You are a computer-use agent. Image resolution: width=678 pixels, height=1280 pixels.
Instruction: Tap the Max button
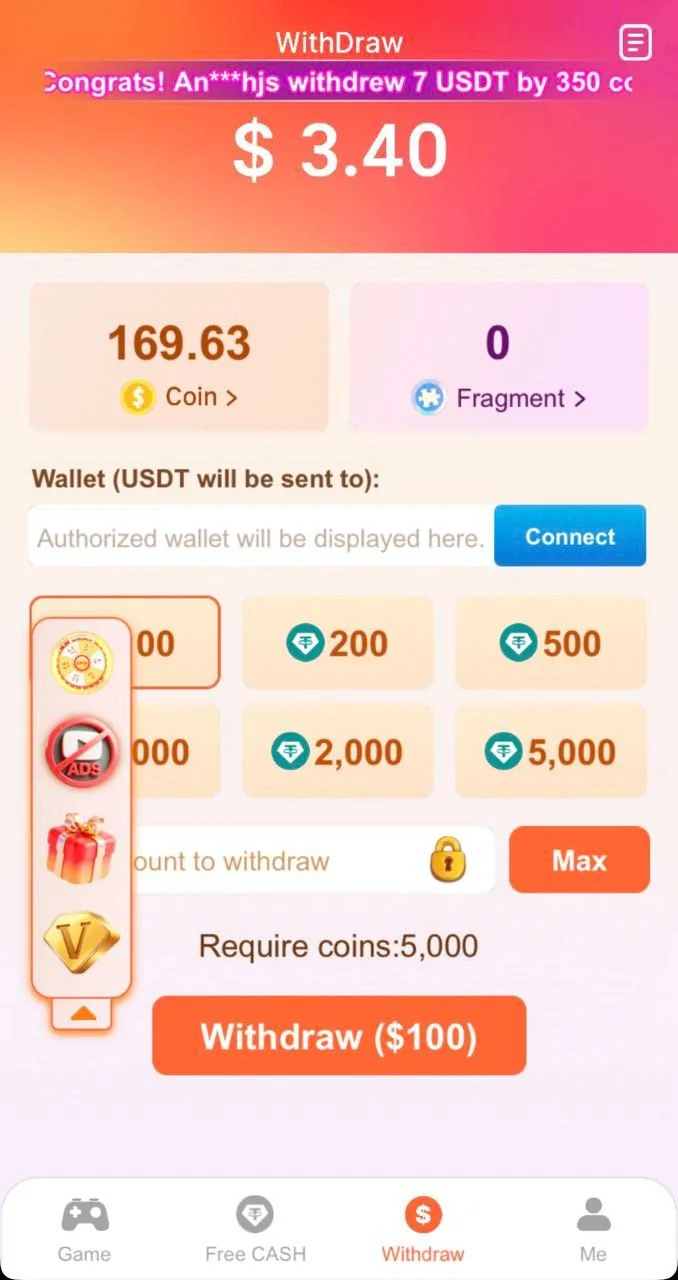point(579,860)
